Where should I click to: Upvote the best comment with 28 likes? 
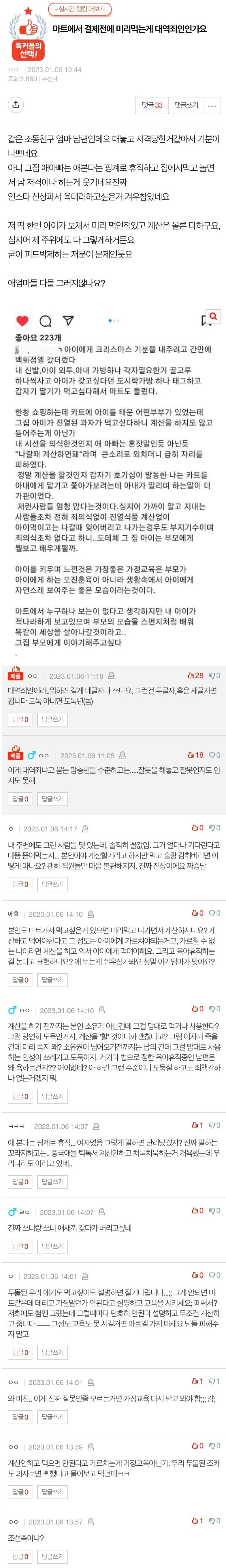[x=195, y=676]
